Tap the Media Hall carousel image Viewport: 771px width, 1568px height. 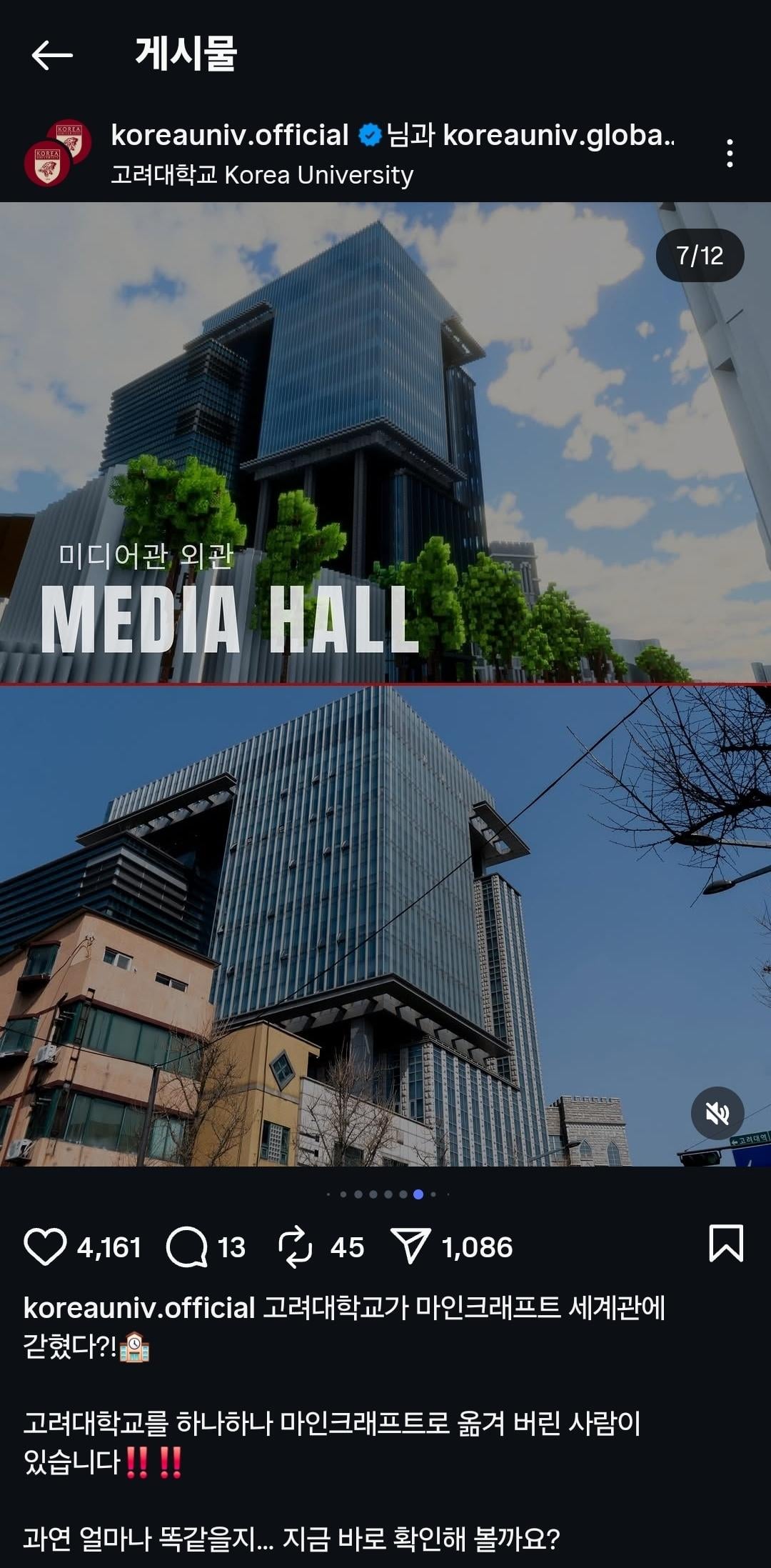pos(385,684)
